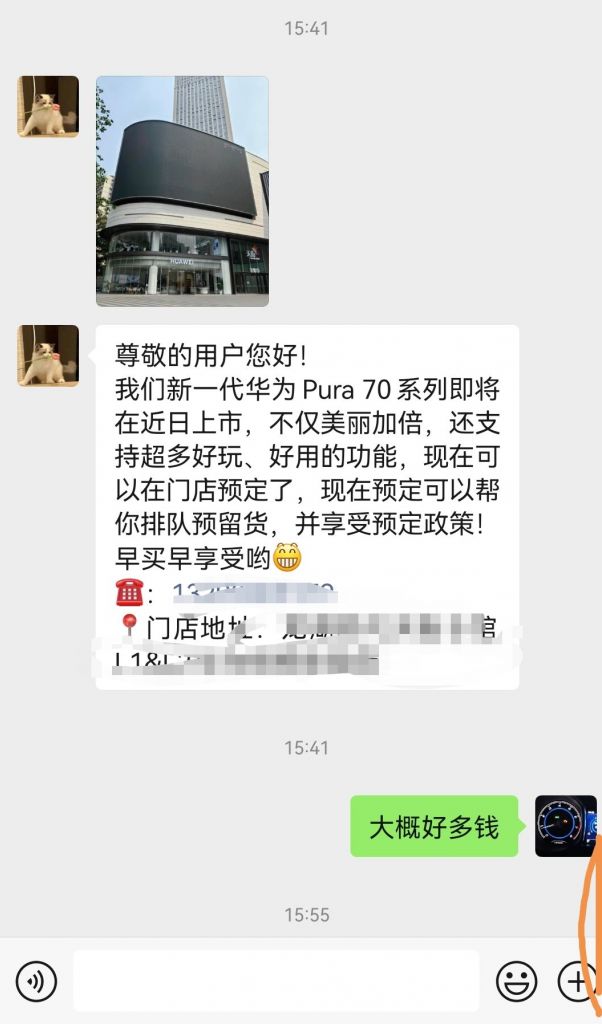Switch to voice message input
602x1024 pixels.
(x=37, y=981)
